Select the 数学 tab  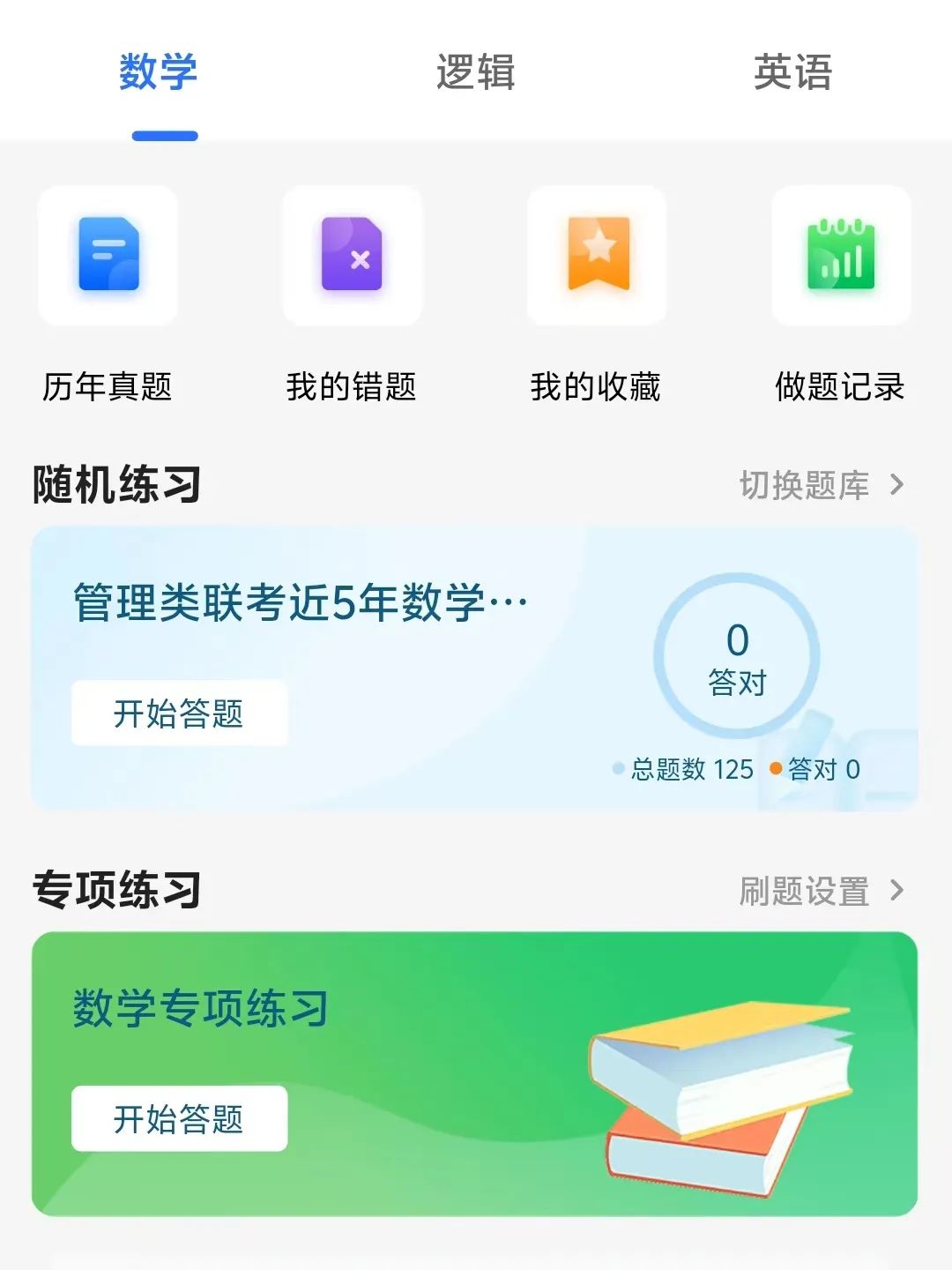coord(159,72)
